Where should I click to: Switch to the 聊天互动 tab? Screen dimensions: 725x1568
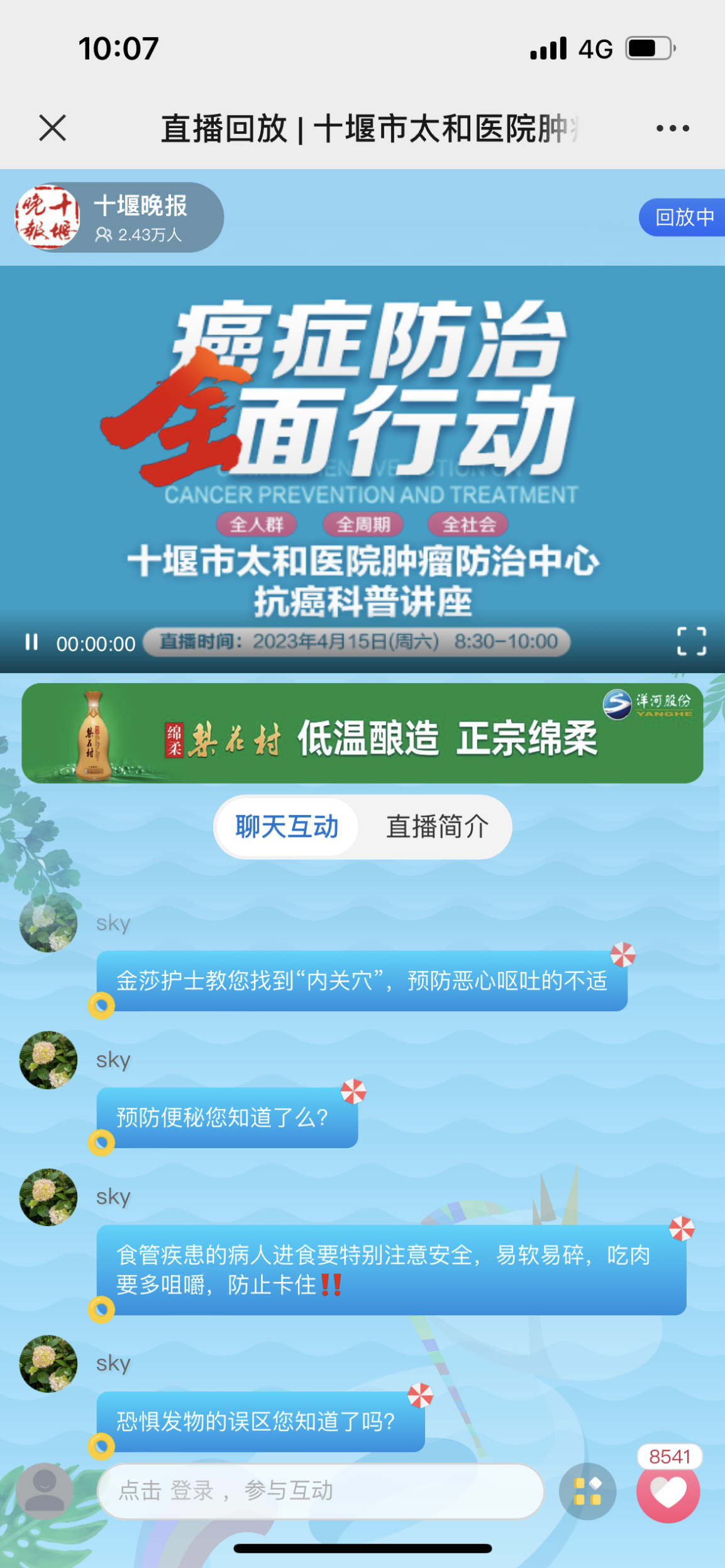[x=287, y=826]
